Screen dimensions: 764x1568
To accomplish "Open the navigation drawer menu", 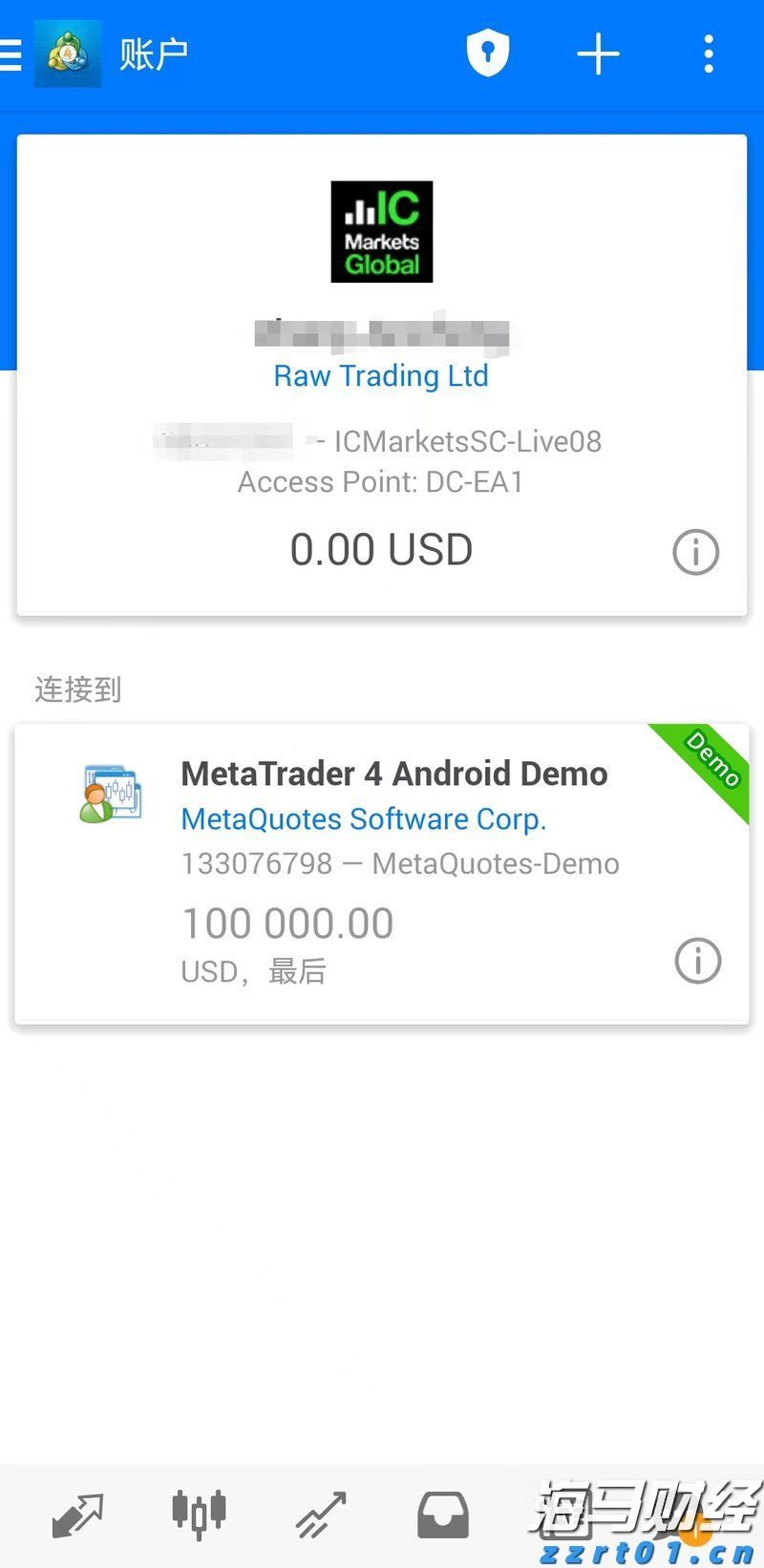I will tap(11, 54).
